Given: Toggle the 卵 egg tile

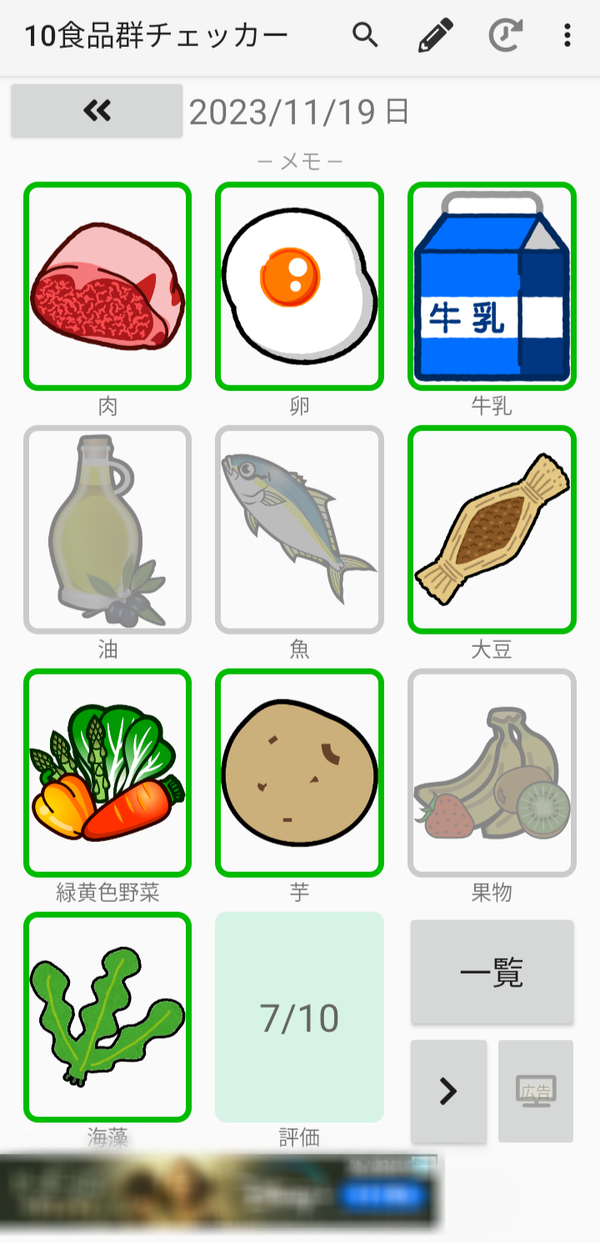Looking at the screenshot, I should (x=300, y=286).
